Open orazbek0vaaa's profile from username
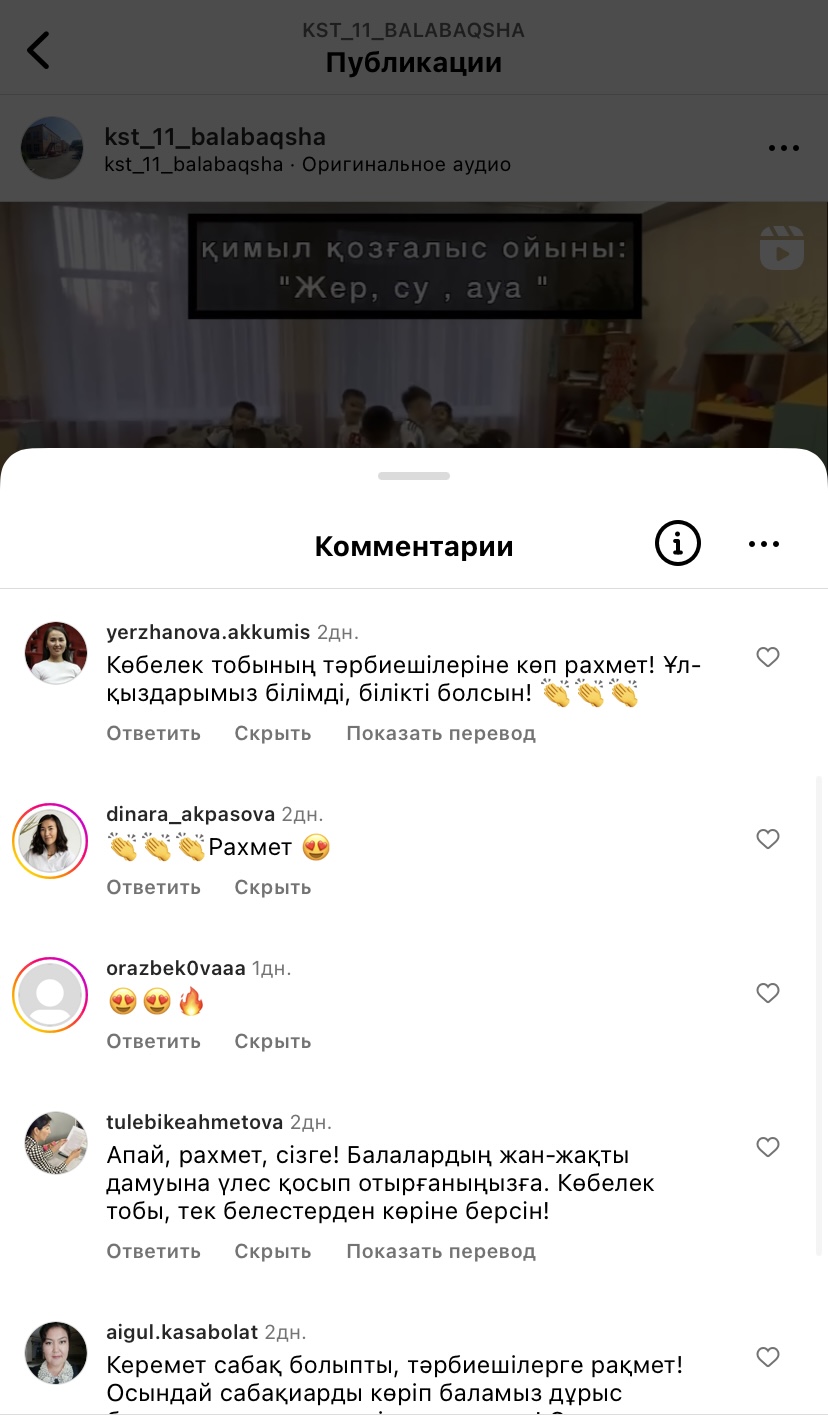 pos(175,968)
